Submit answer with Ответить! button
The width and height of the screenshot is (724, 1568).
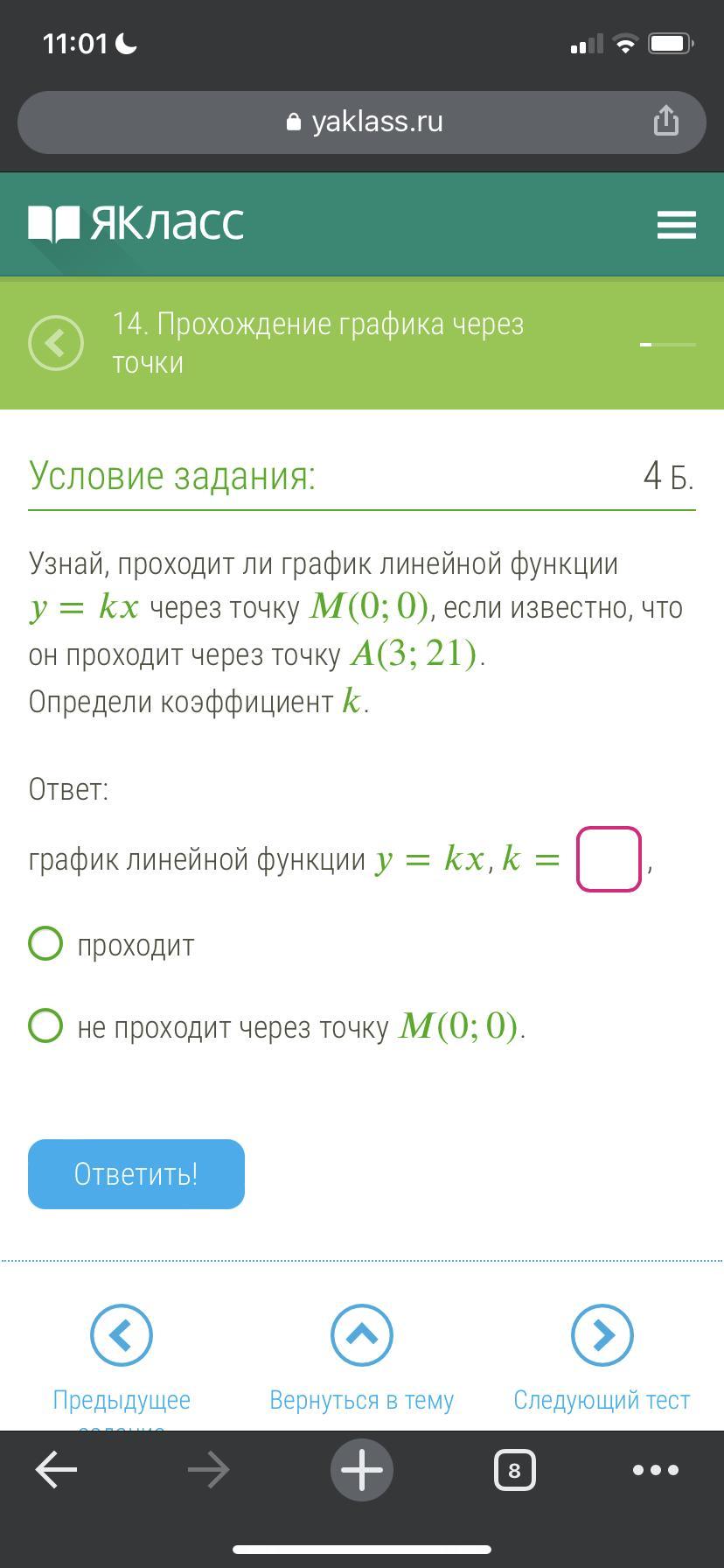(136, 1174)
